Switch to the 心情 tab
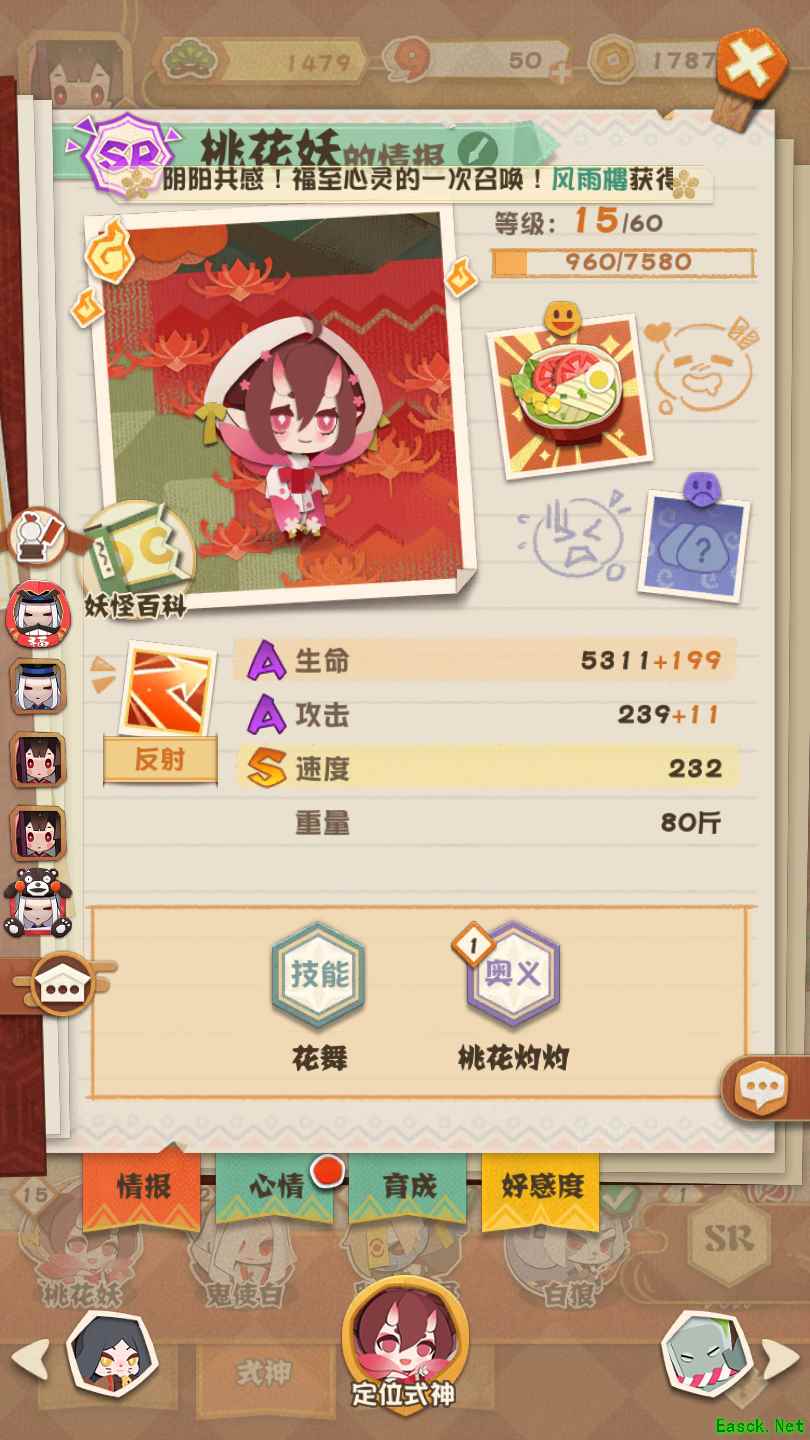The width and height of the screenshot is (810, 1440). click(277, 1187)
